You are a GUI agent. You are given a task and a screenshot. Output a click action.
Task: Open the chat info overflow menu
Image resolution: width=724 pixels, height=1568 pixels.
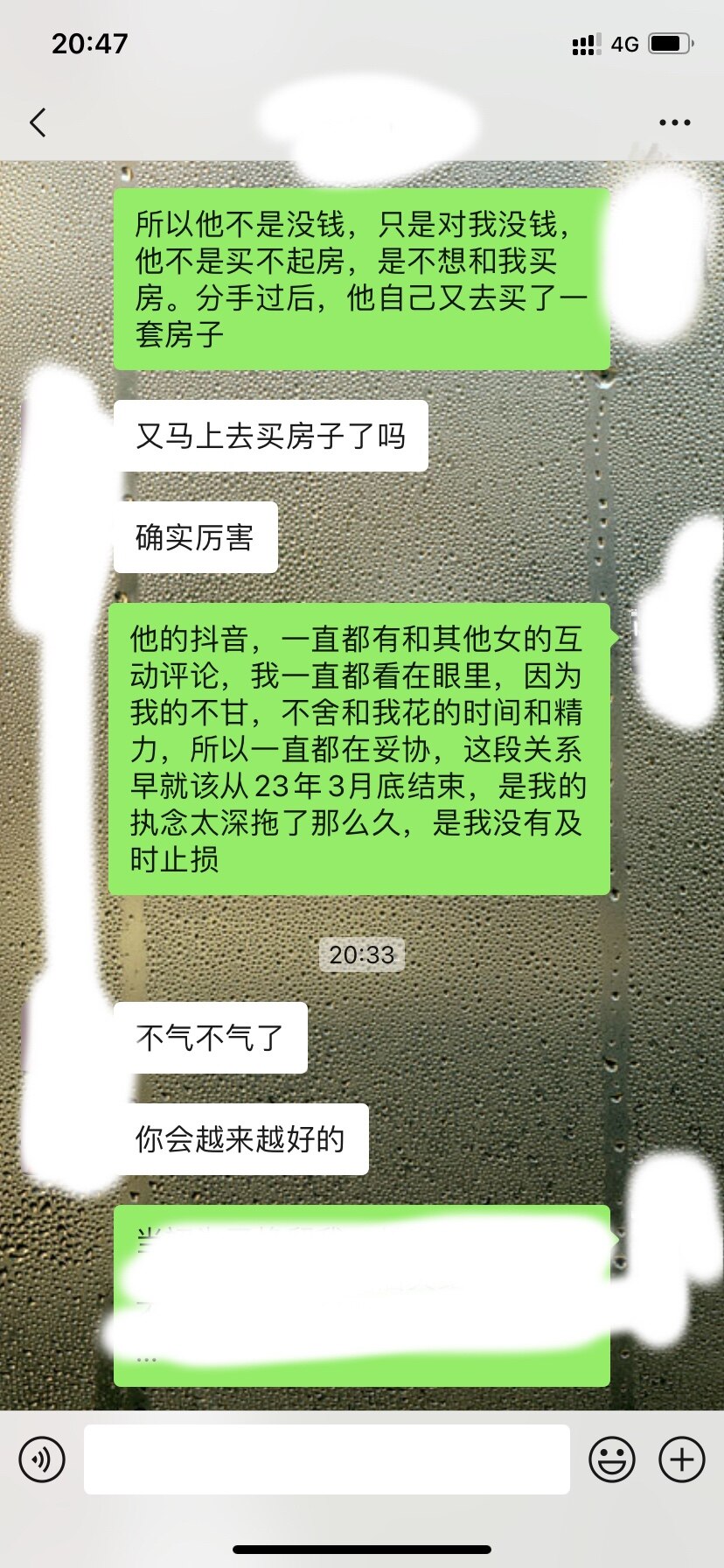pos(674,122)
